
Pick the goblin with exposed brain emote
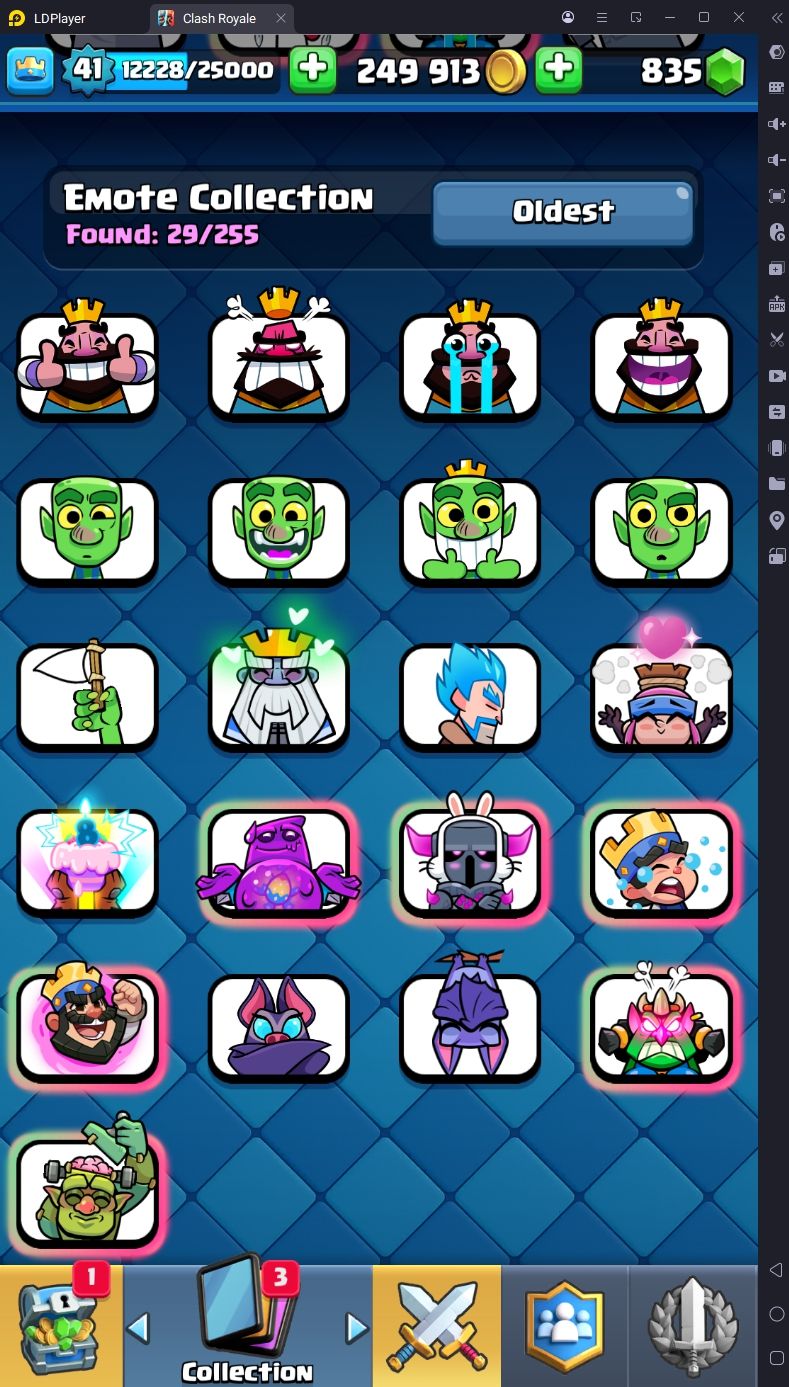coord(88,1190)
